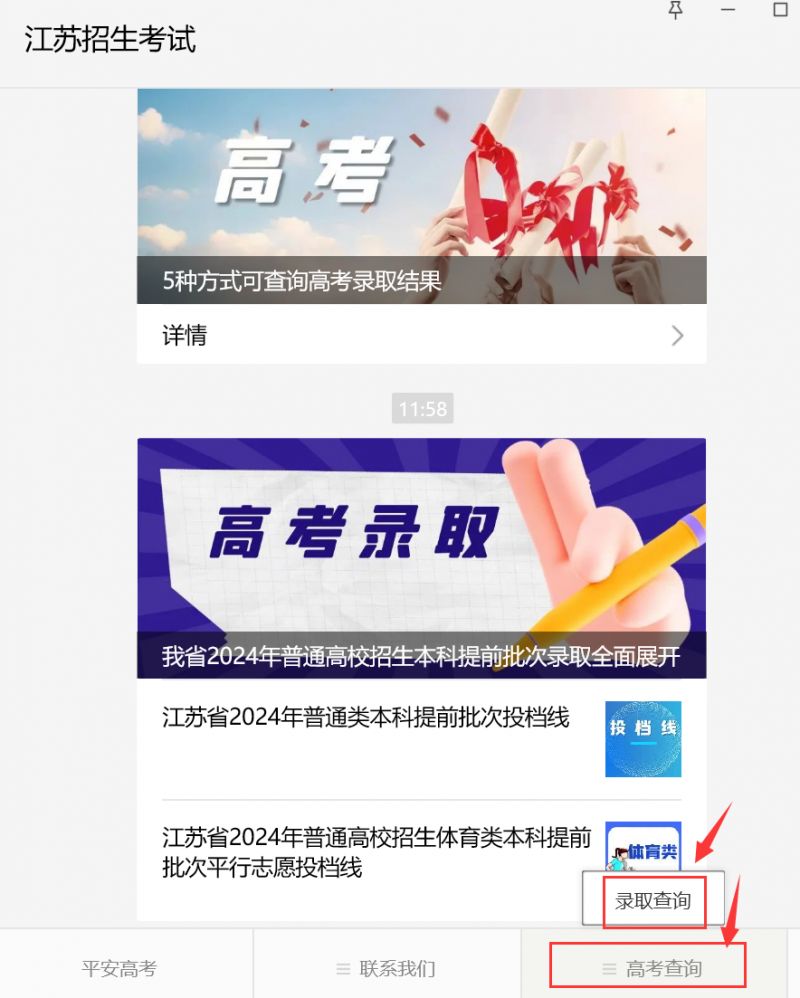Open the 高考录取 本科提前批次录取 article
Viewport: 800px width, 998px height.
point(421,557)
